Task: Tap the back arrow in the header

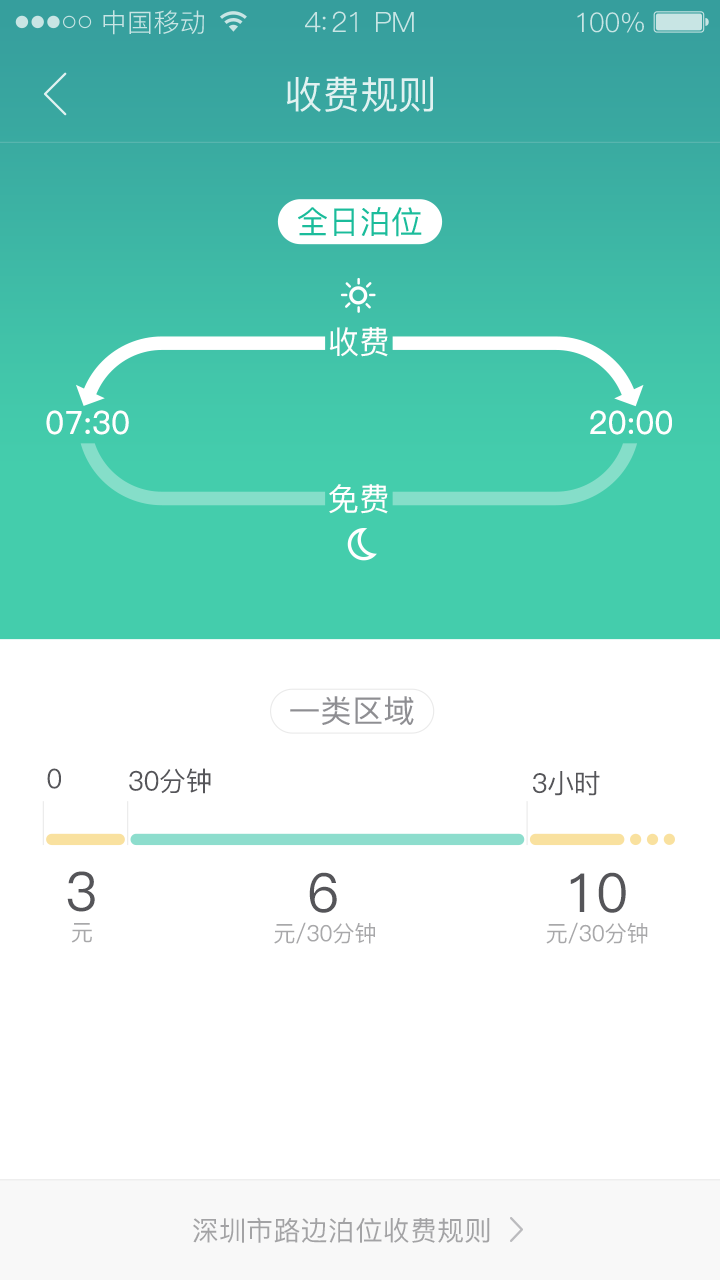Action: click(x=54, y=93)
